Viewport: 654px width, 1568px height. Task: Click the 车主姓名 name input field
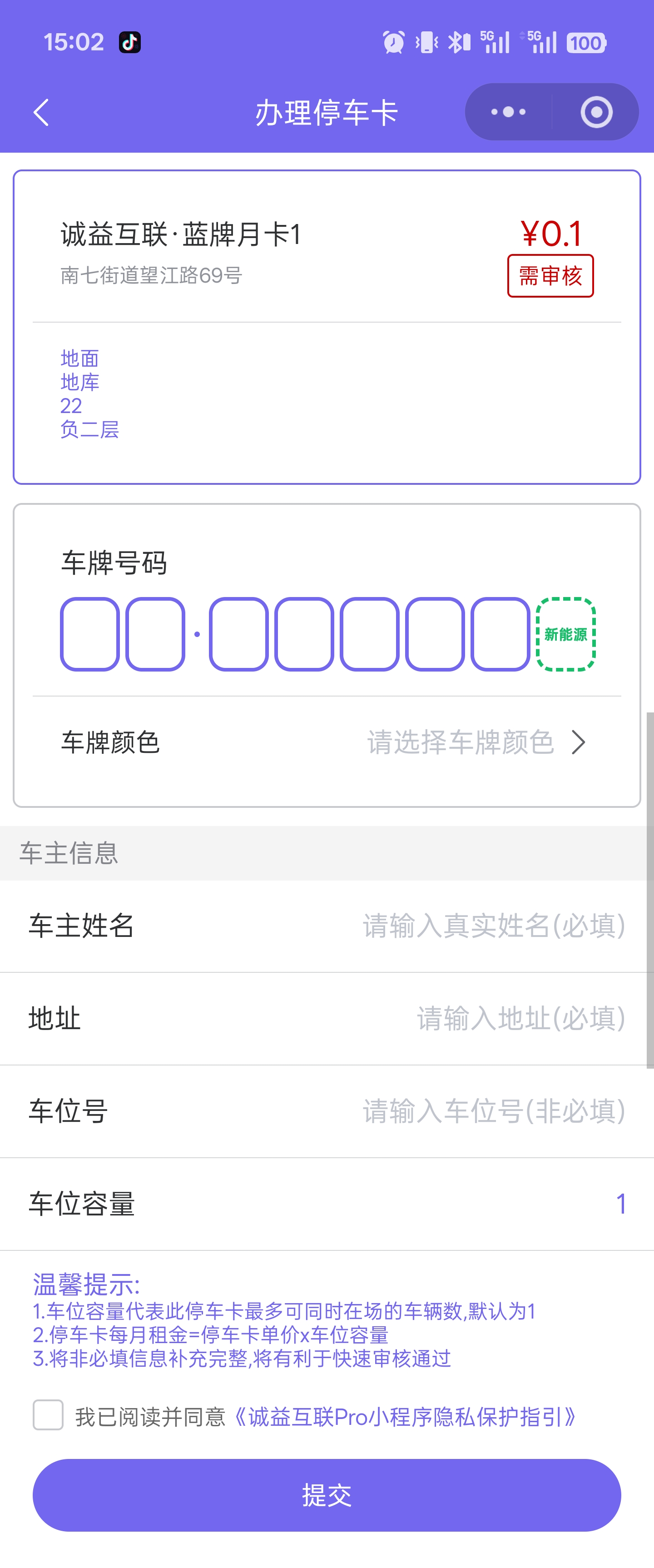click(x=493, y=926)
